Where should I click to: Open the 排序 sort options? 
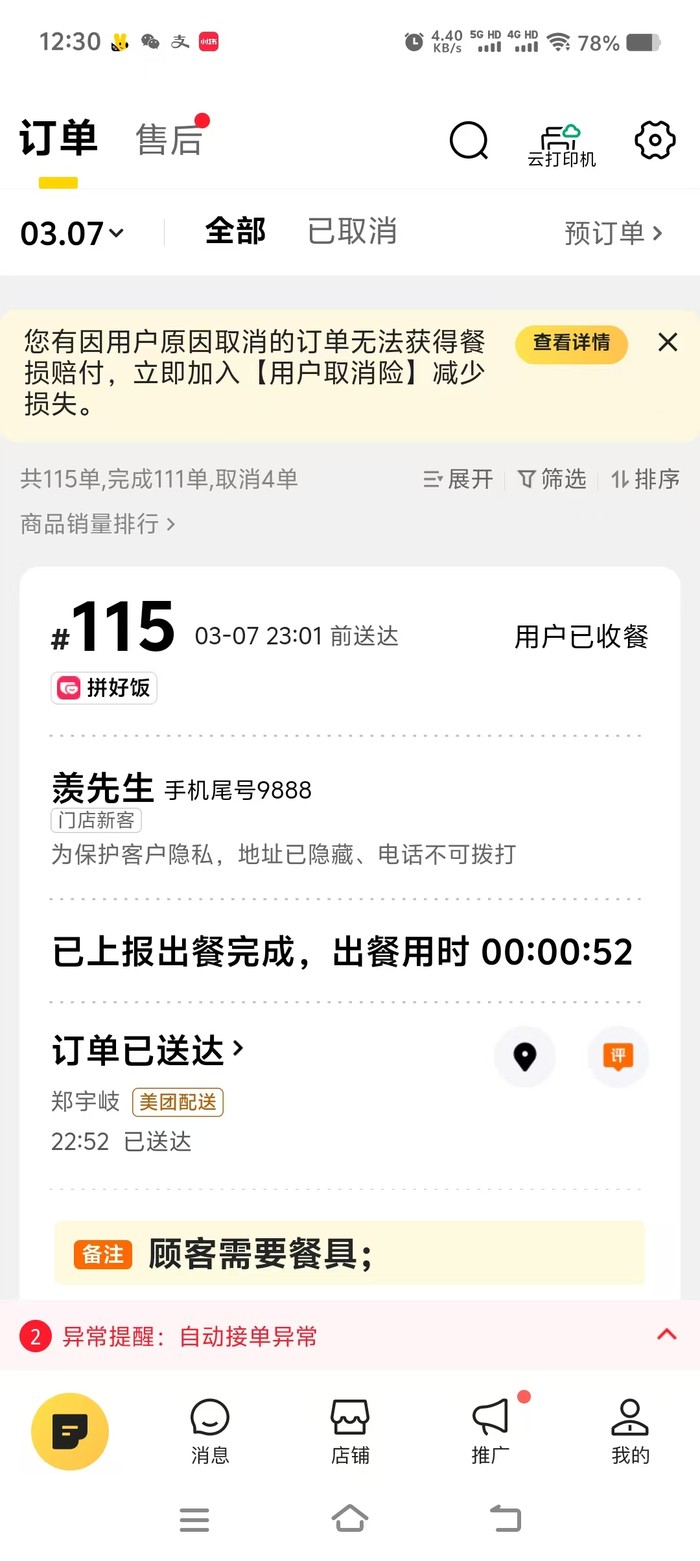(x=645, y=479)
